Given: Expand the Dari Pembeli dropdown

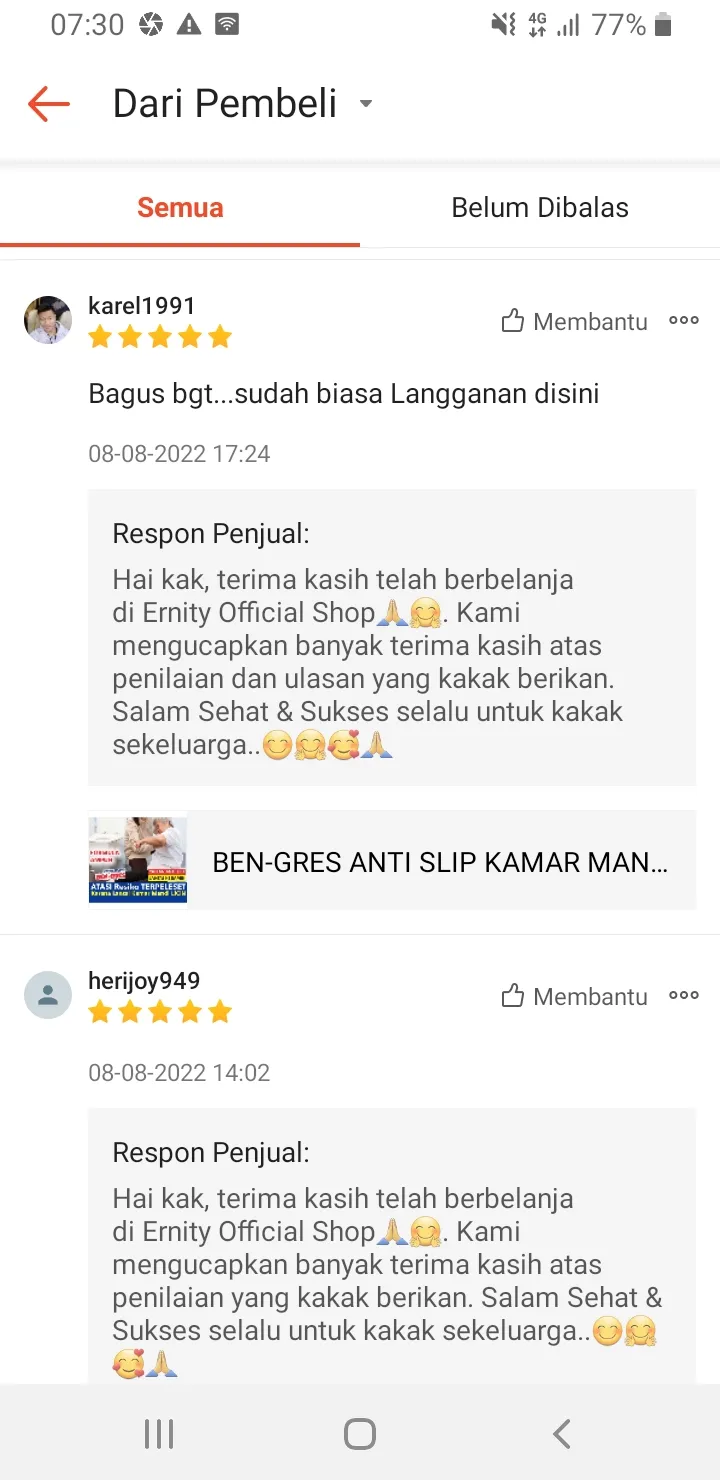Looking at the screenshot, I should click(x=365, y=104).
